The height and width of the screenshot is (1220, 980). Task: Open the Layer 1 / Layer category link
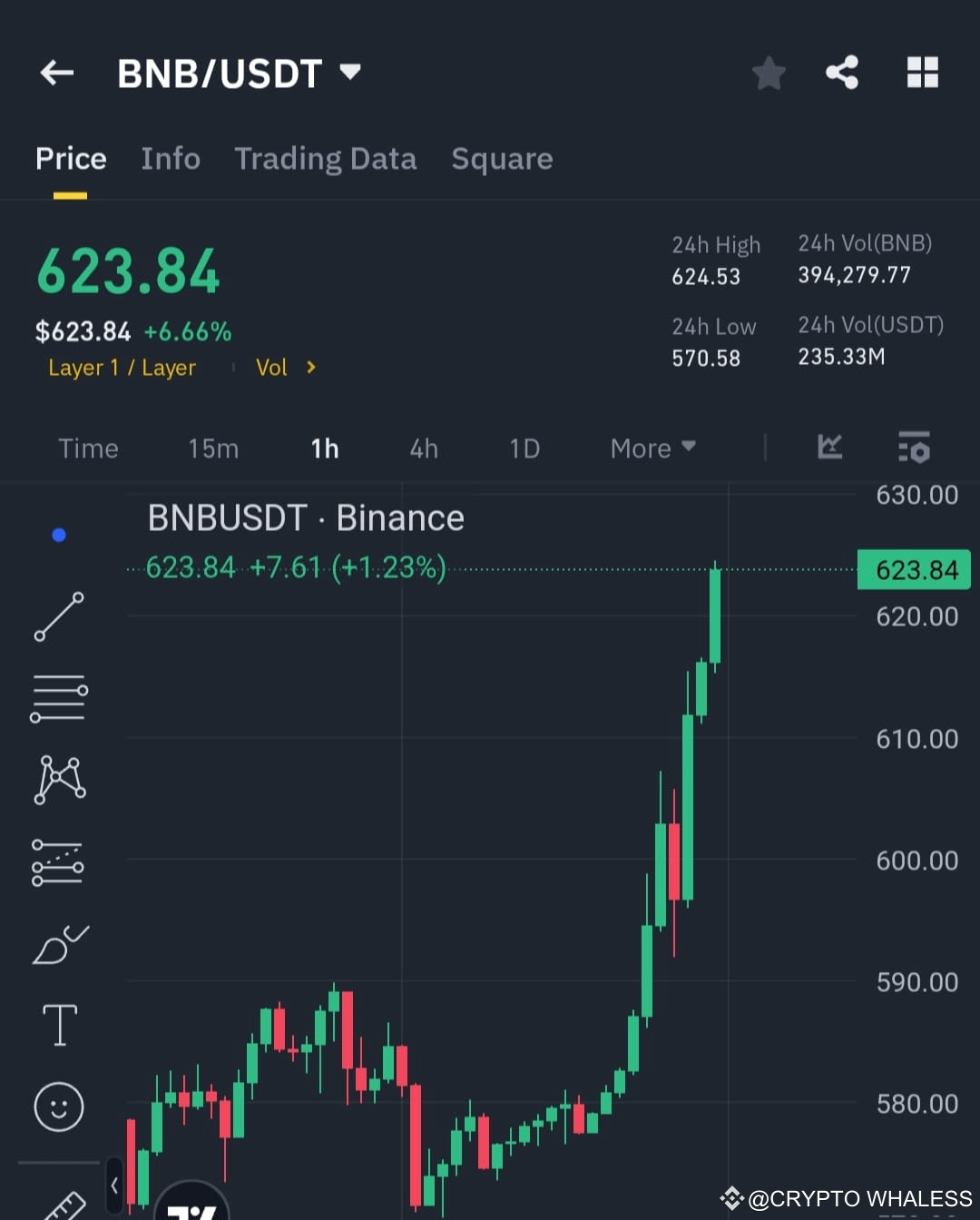point(122,368)
